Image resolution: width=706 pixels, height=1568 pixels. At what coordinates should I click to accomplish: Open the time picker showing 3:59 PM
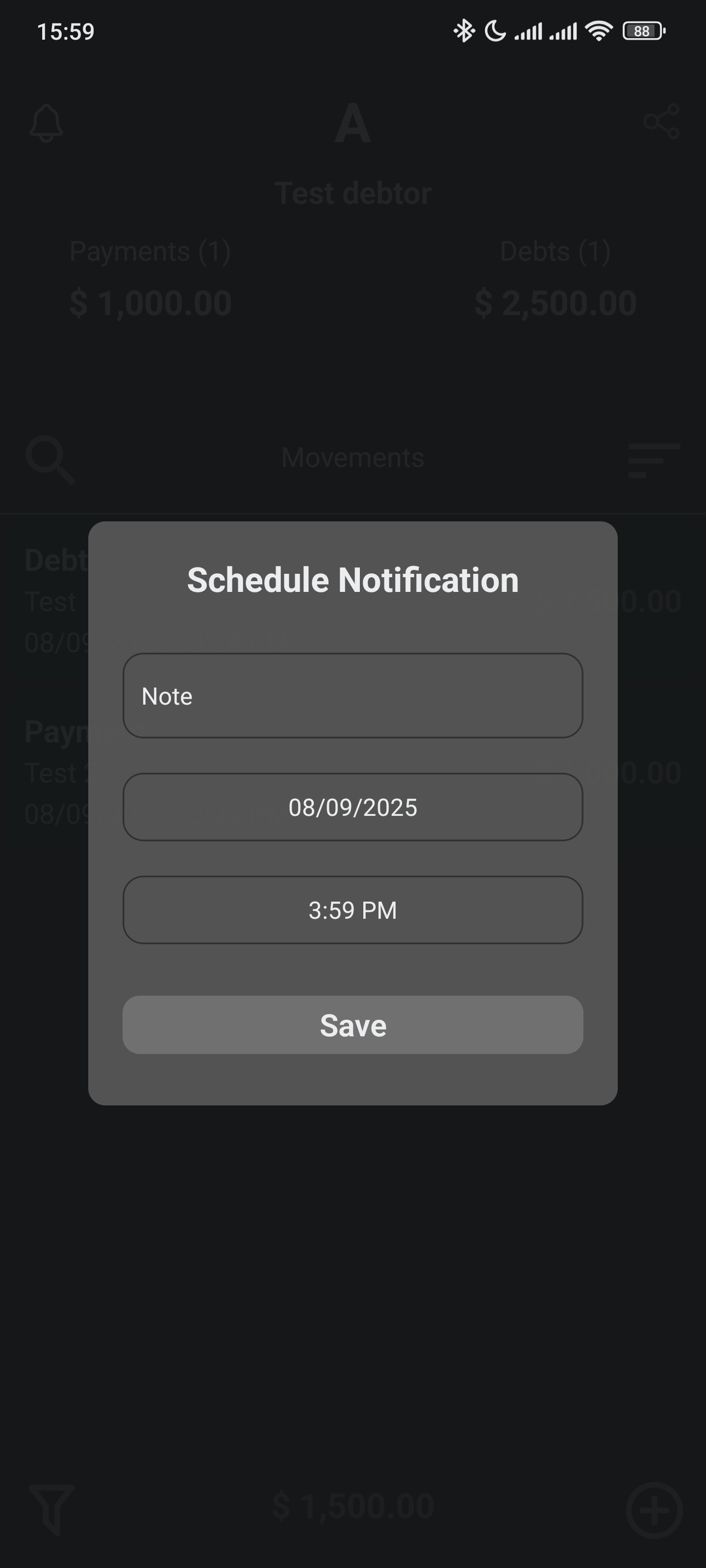click(353, 910)
